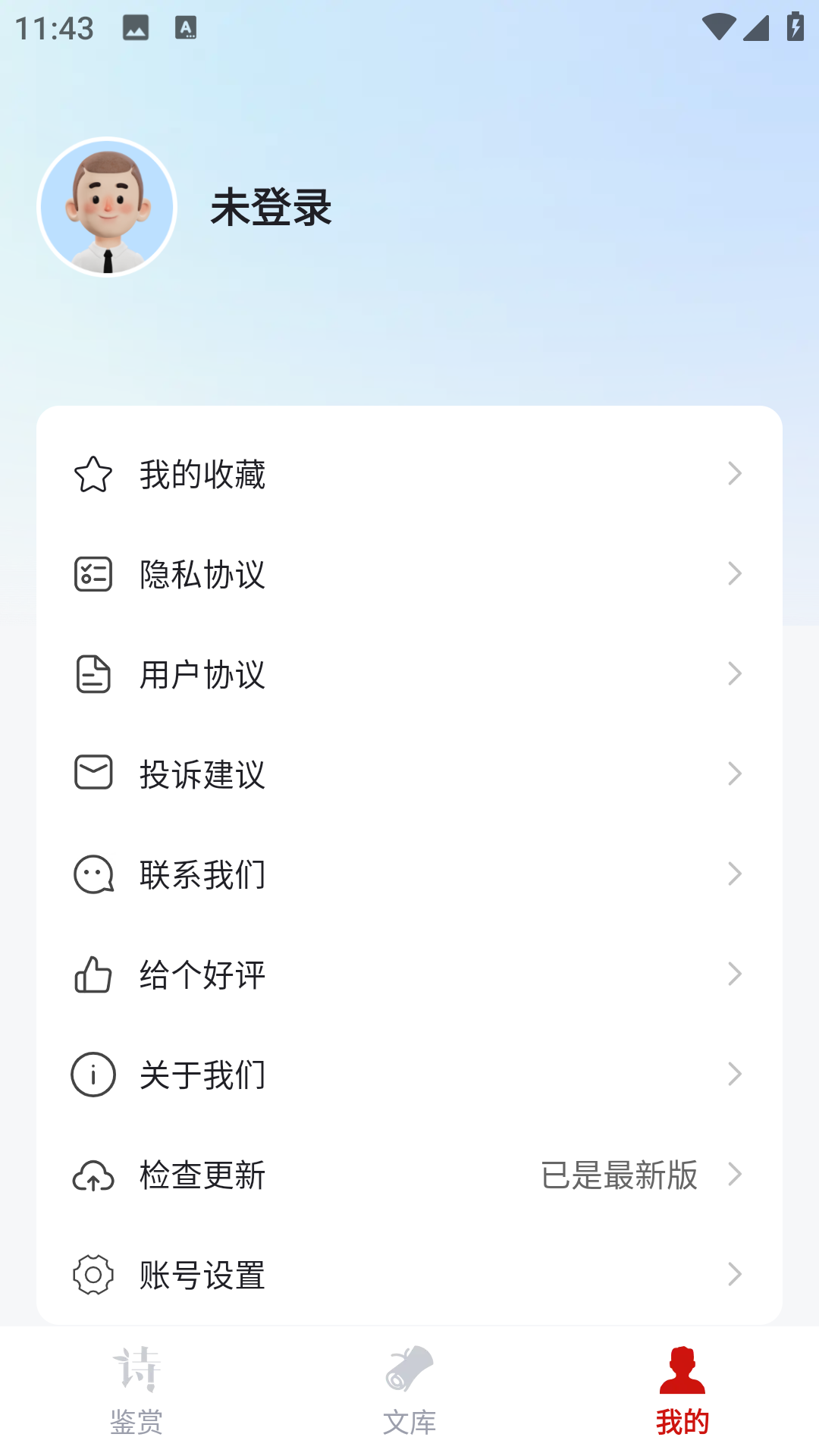Tap 未登录 to log in
Screen dimensions: 819x1456
(x=271, y=210)
